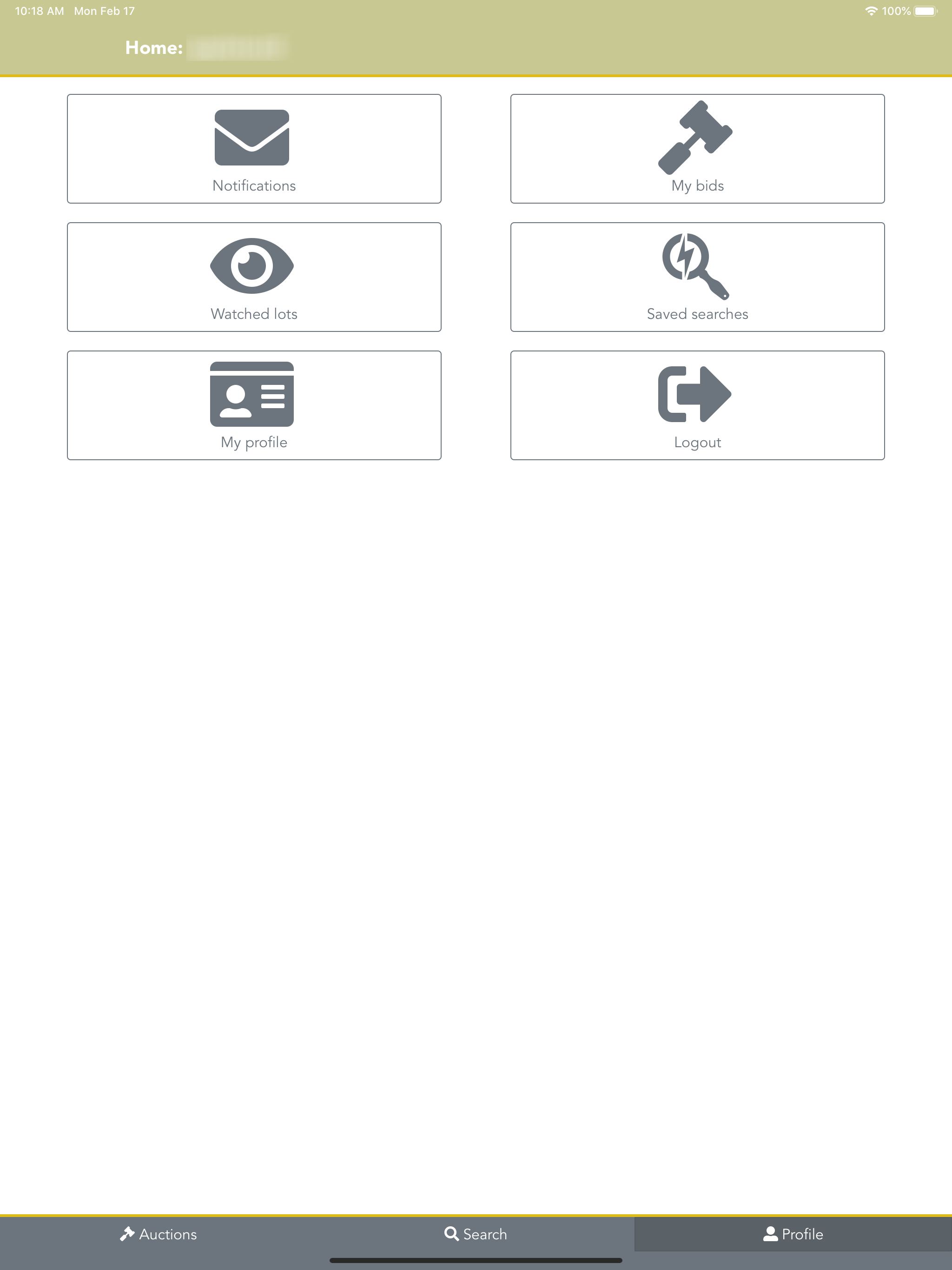The height and width of the screenshot is (1270, 952).
Task: Click the Watched lots eye icon
Action: [252, 265]
